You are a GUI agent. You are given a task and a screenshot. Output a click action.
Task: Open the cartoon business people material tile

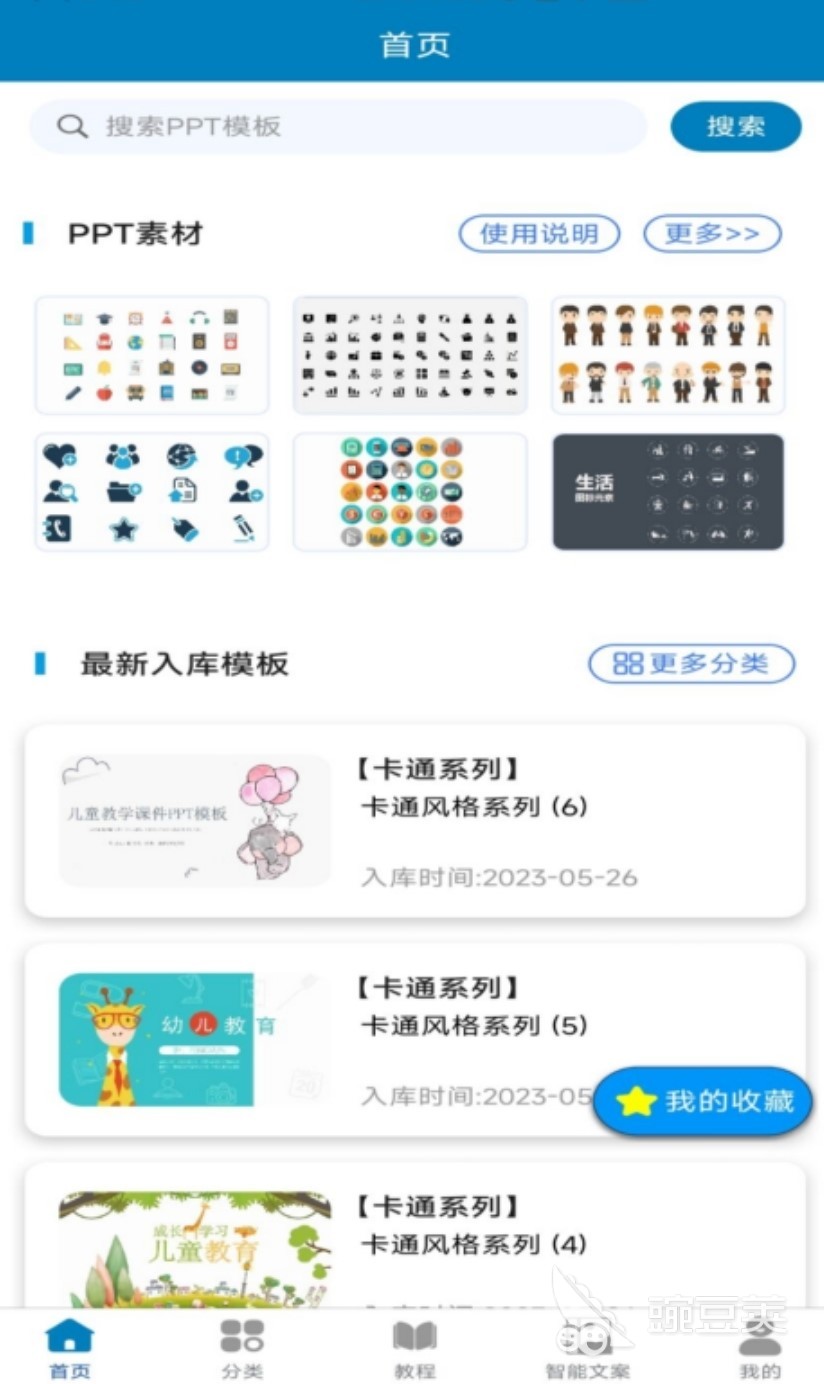668,355
